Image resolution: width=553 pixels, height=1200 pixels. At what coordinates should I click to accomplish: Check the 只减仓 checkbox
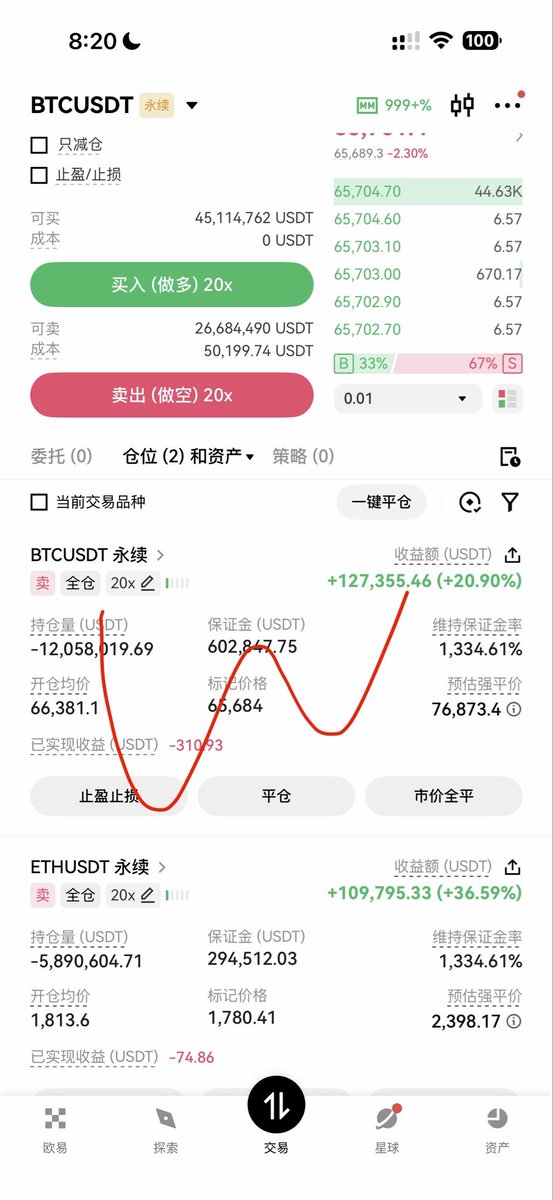pyautogui.click(x=40, y=145)
